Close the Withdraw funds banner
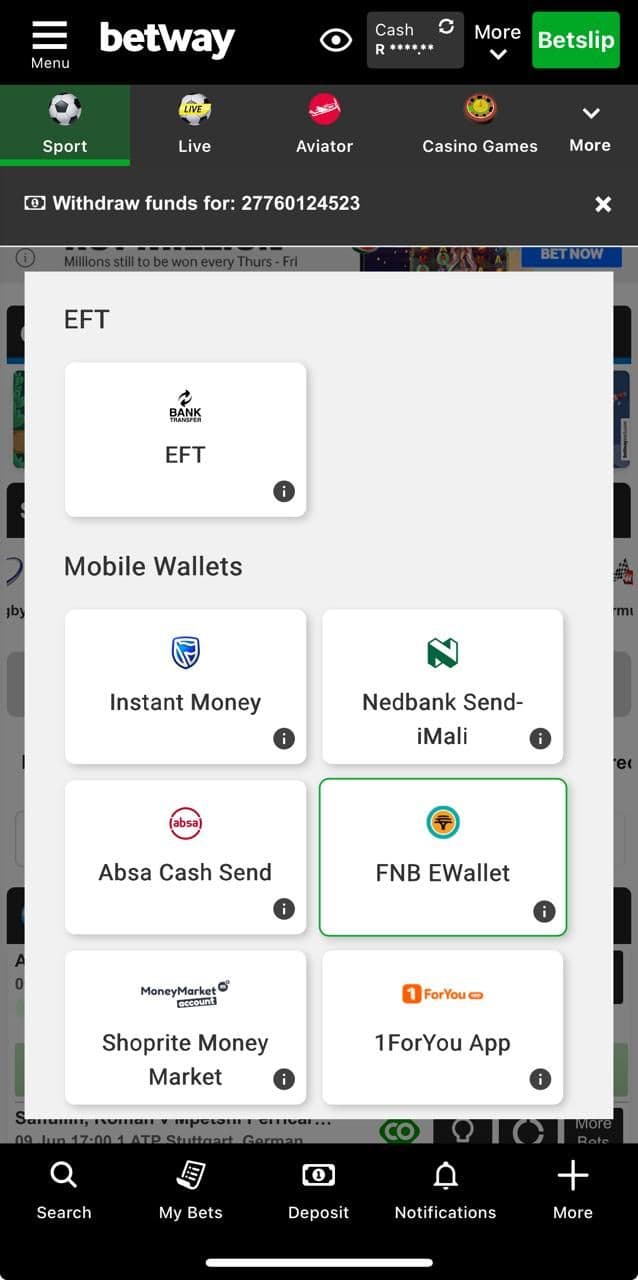Viewport: 638px width, 1280px height. (603, 204)
